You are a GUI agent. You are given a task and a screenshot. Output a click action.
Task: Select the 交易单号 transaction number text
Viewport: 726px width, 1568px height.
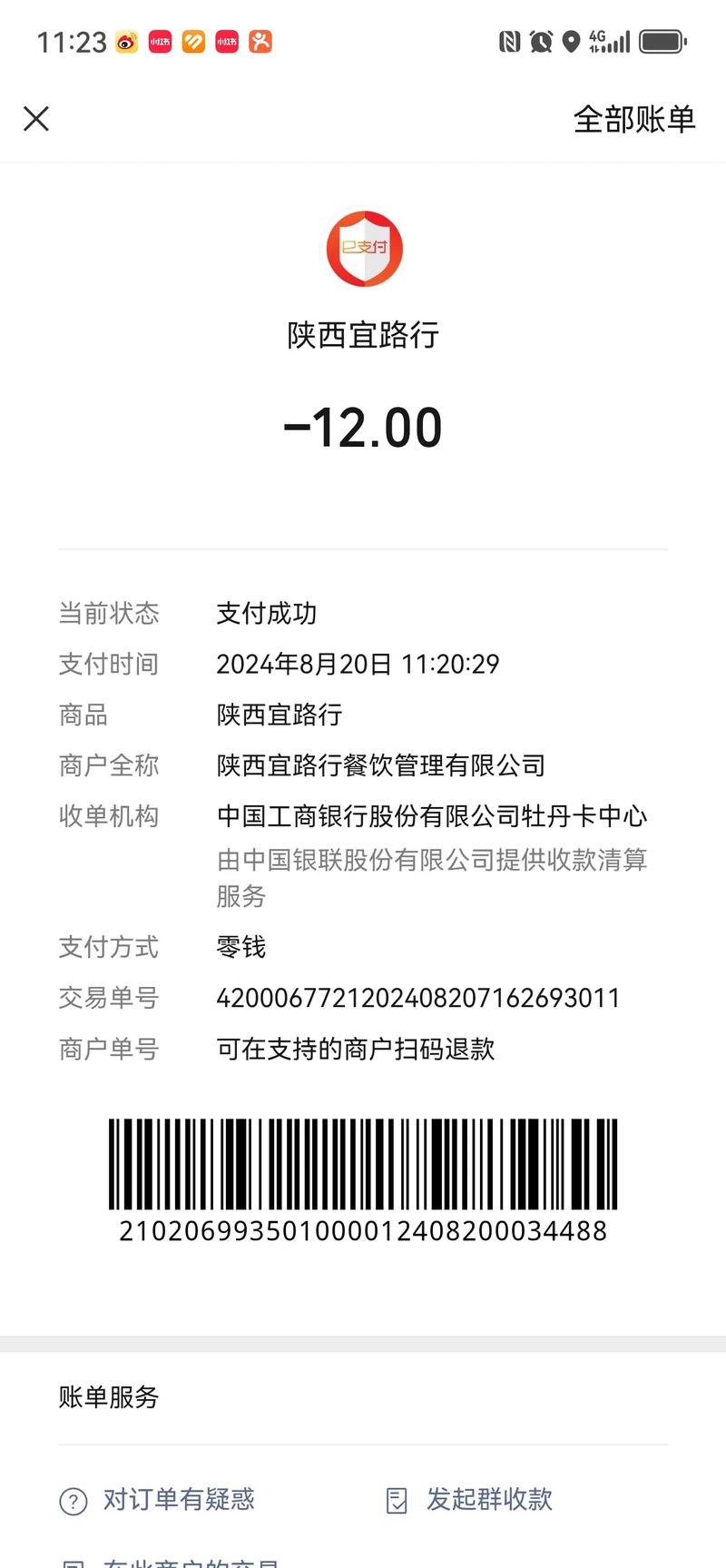[x=418, y=998]
